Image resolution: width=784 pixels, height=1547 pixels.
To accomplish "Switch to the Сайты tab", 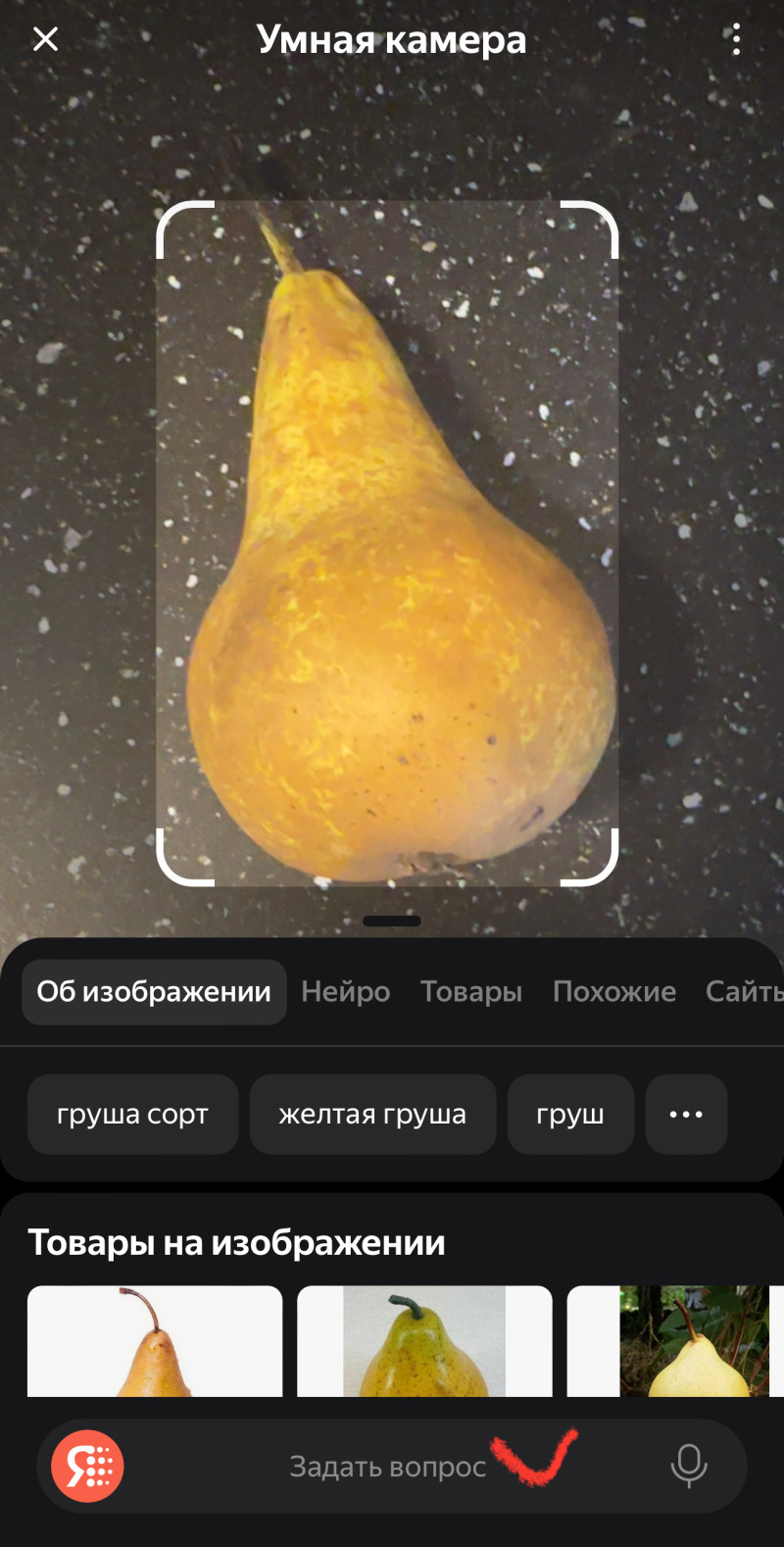I will (x=745, y=992).
